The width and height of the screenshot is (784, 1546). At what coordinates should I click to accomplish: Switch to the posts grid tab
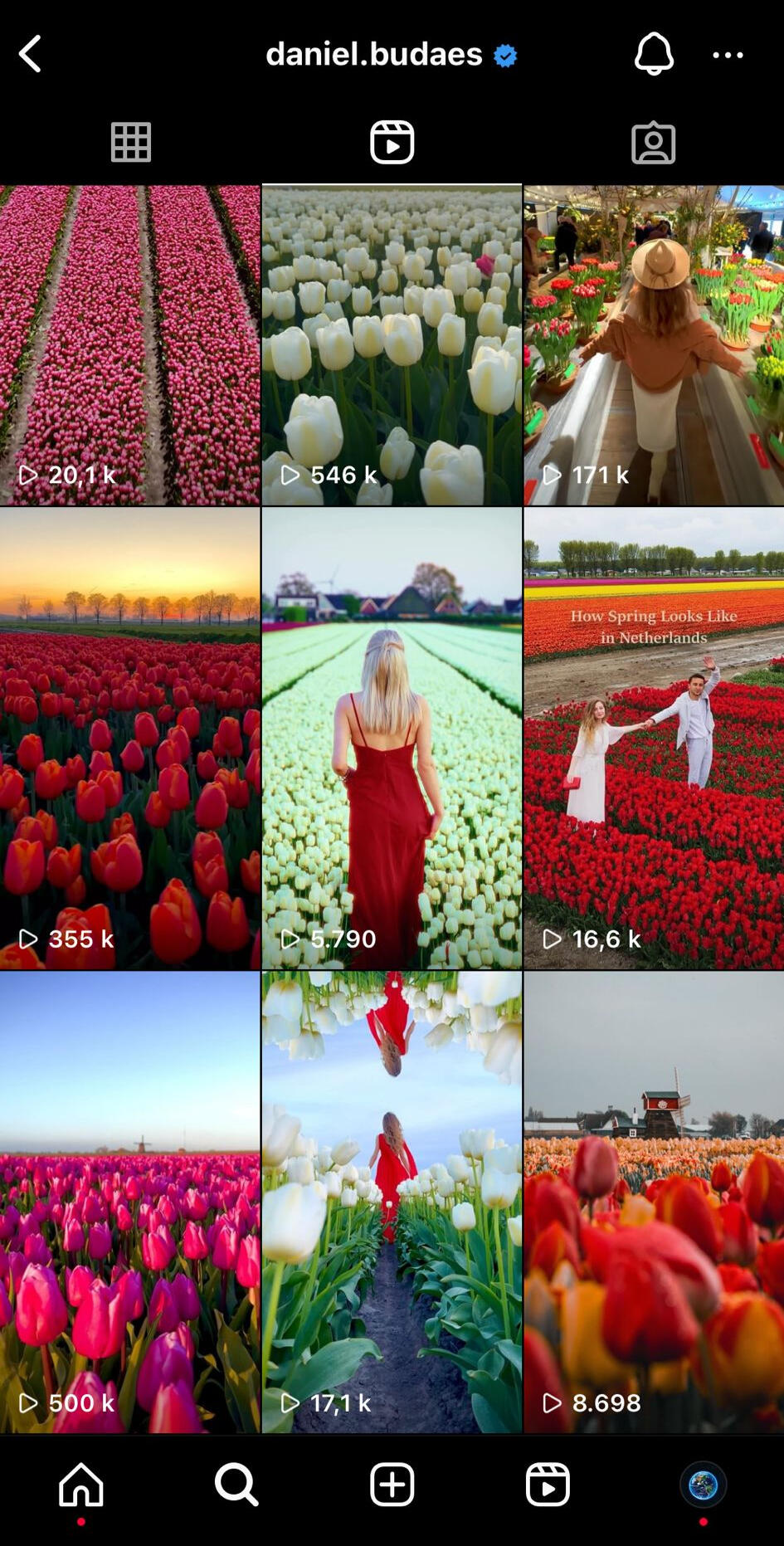point(130,142)
